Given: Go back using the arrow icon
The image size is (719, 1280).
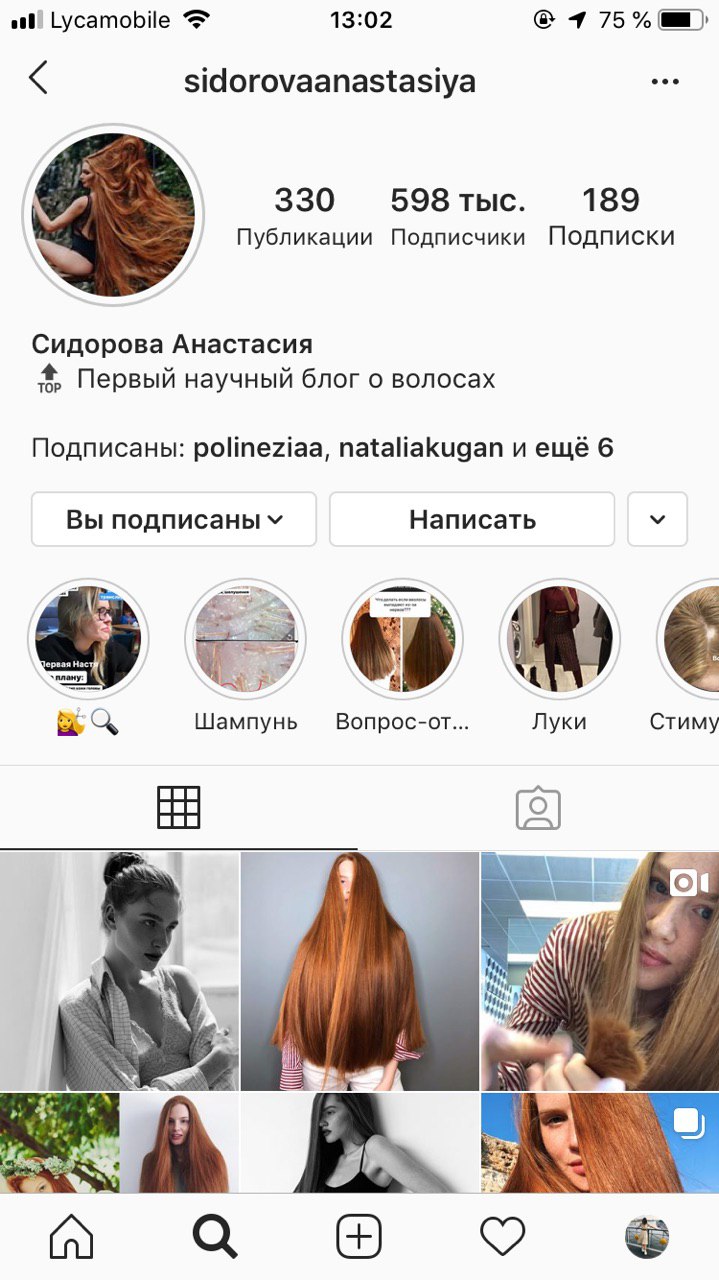Looking at the screenshot, I should [x=38, y=78].
